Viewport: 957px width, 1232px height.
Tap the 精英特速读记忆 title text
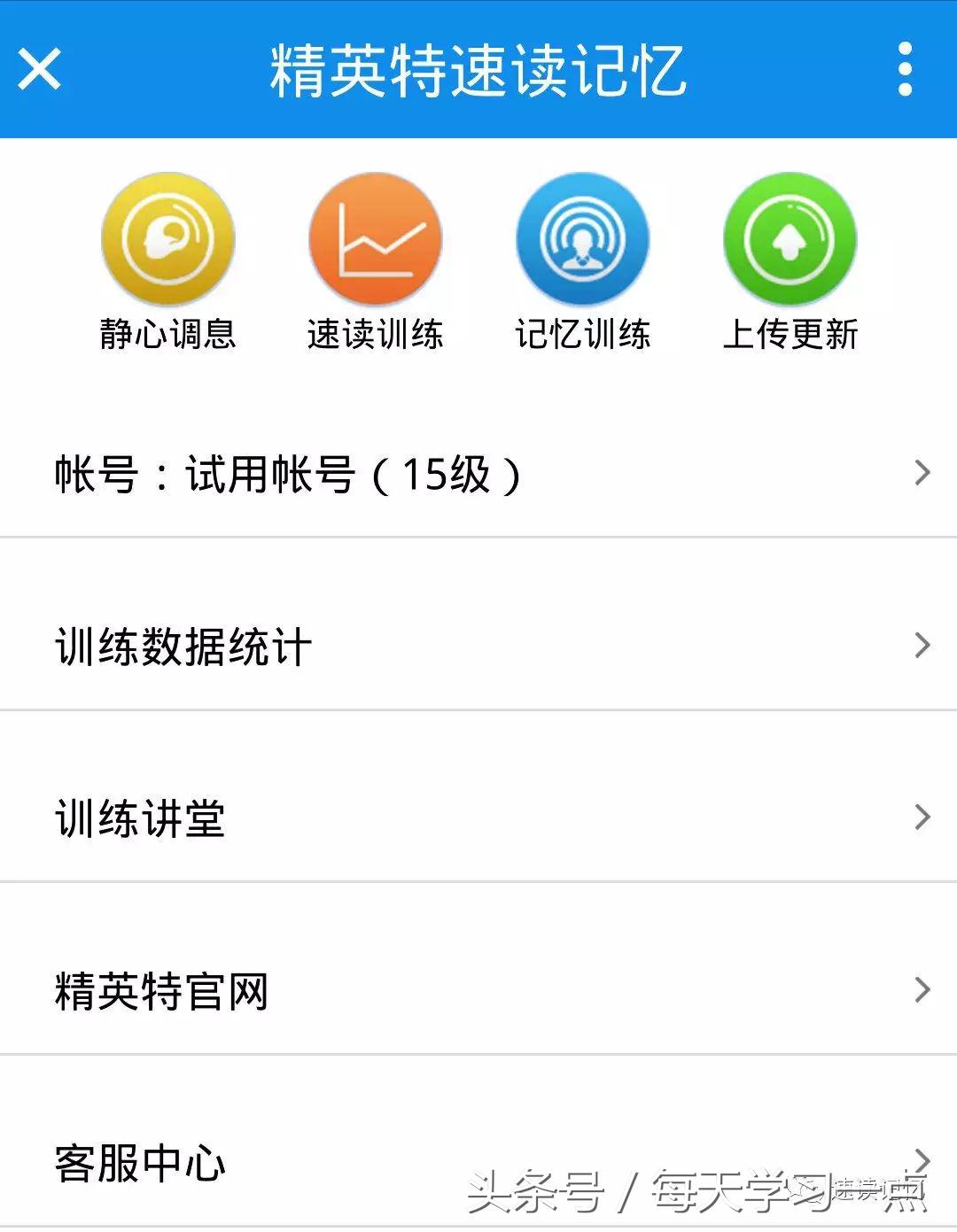pos(478,73)
